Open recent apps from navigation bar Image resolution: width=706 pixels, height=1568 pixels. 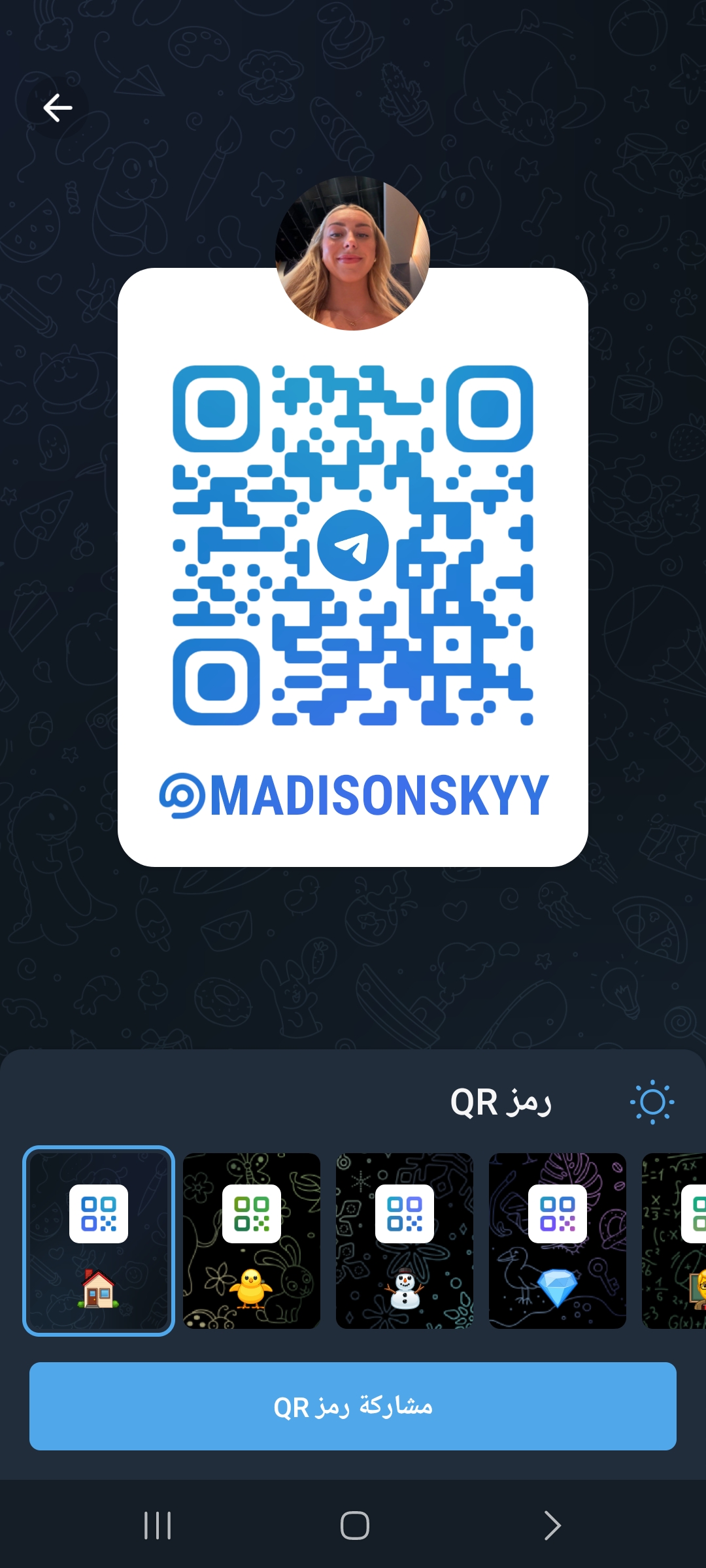pyautogui.click(x=158, y=1526)
